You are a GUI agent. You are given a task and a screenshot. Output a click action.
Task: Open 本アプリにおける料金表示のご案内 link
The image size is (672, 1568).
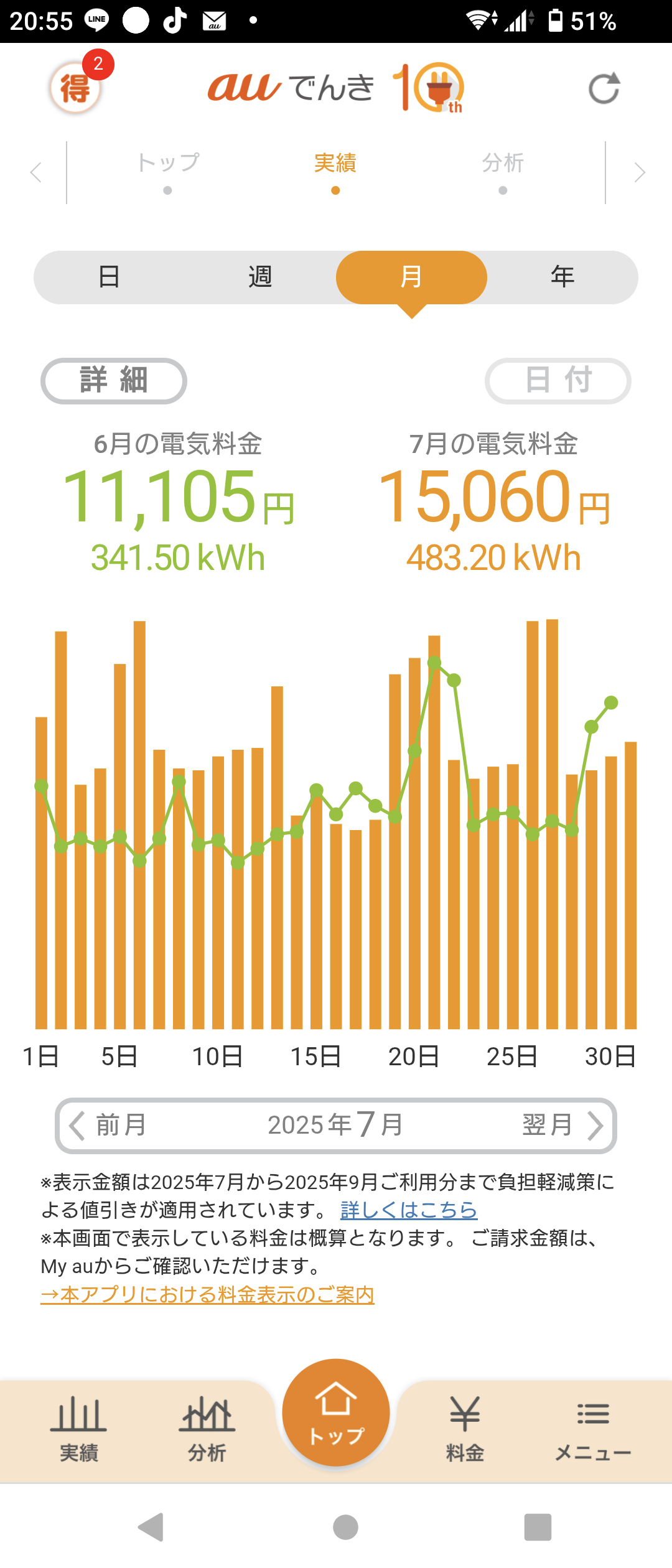click(207, 1295)
